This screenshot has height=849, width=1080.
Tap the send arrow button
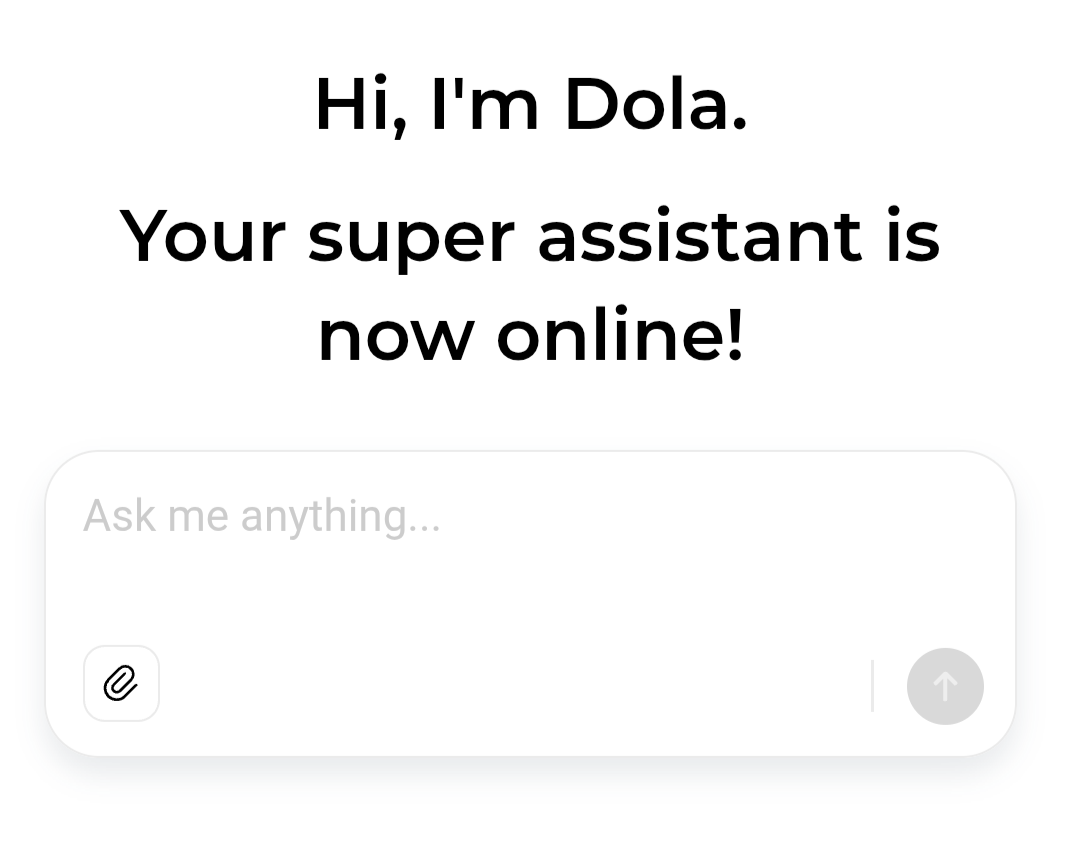point(945,686)
